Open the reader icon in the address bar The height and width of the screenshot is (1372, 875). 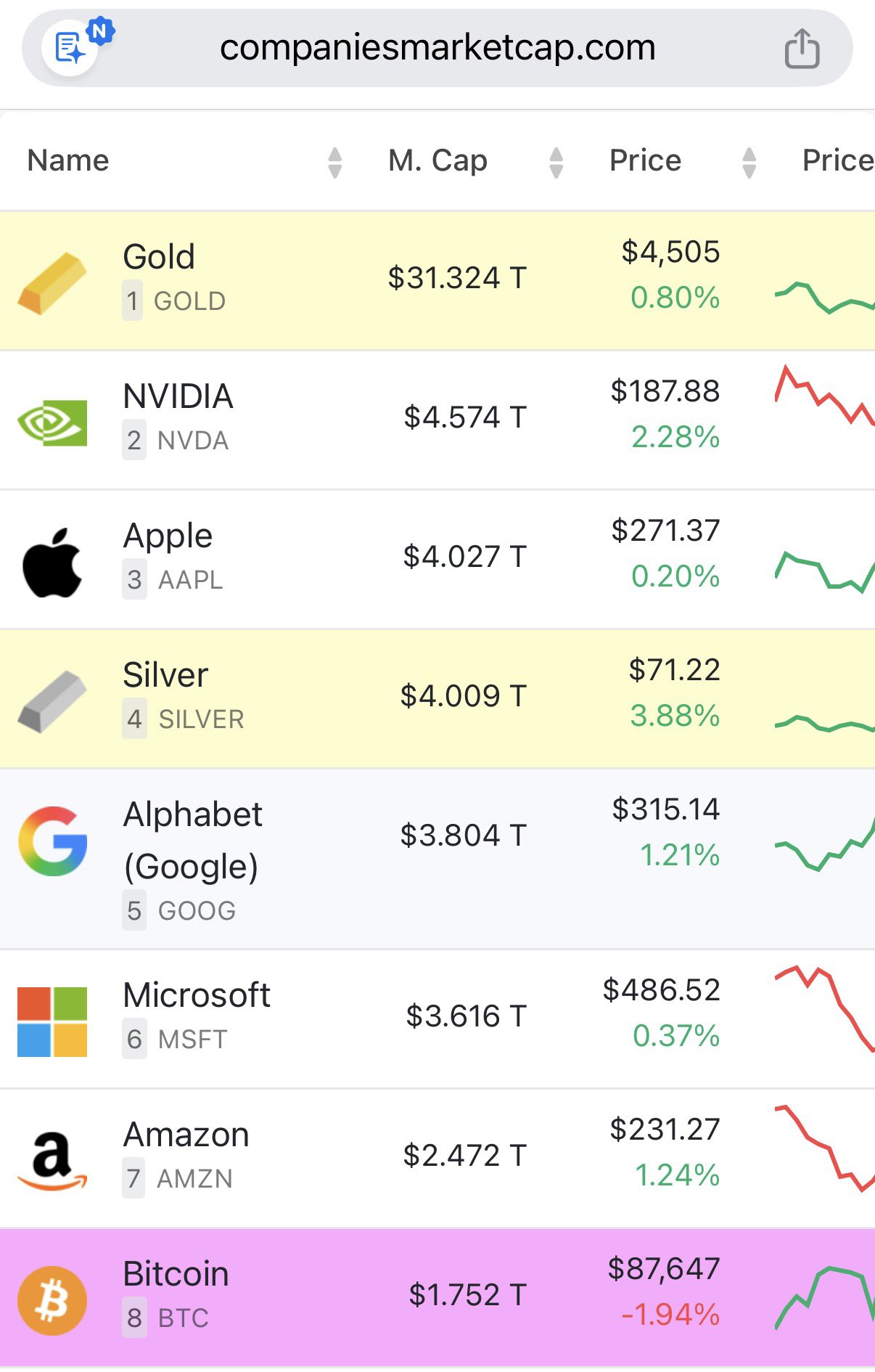click(70, 48)
